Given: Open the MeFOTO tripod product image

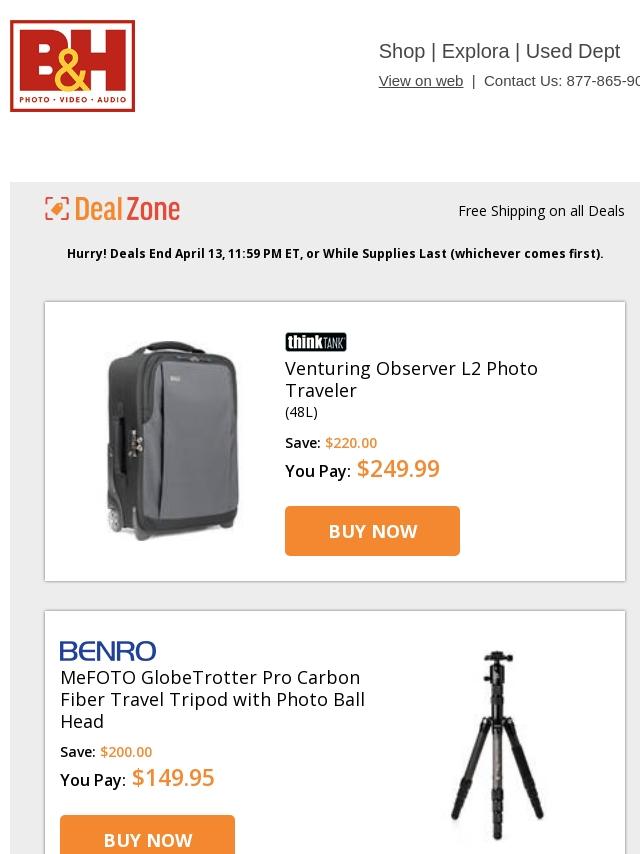Looking at the screenshot, I should (x=496, y=745).
